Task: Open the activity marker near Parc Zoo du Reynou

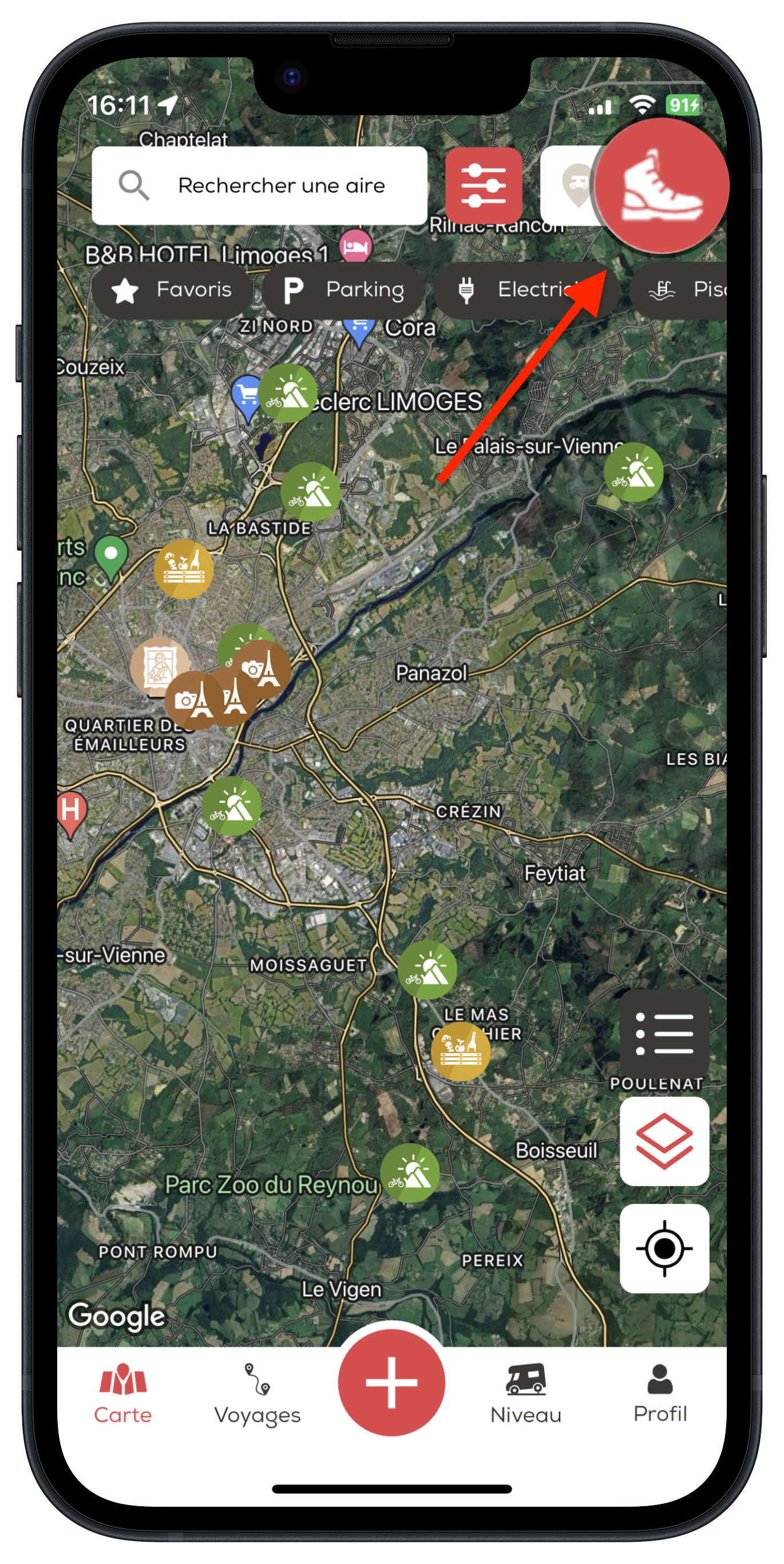Action: (410, 1173)
